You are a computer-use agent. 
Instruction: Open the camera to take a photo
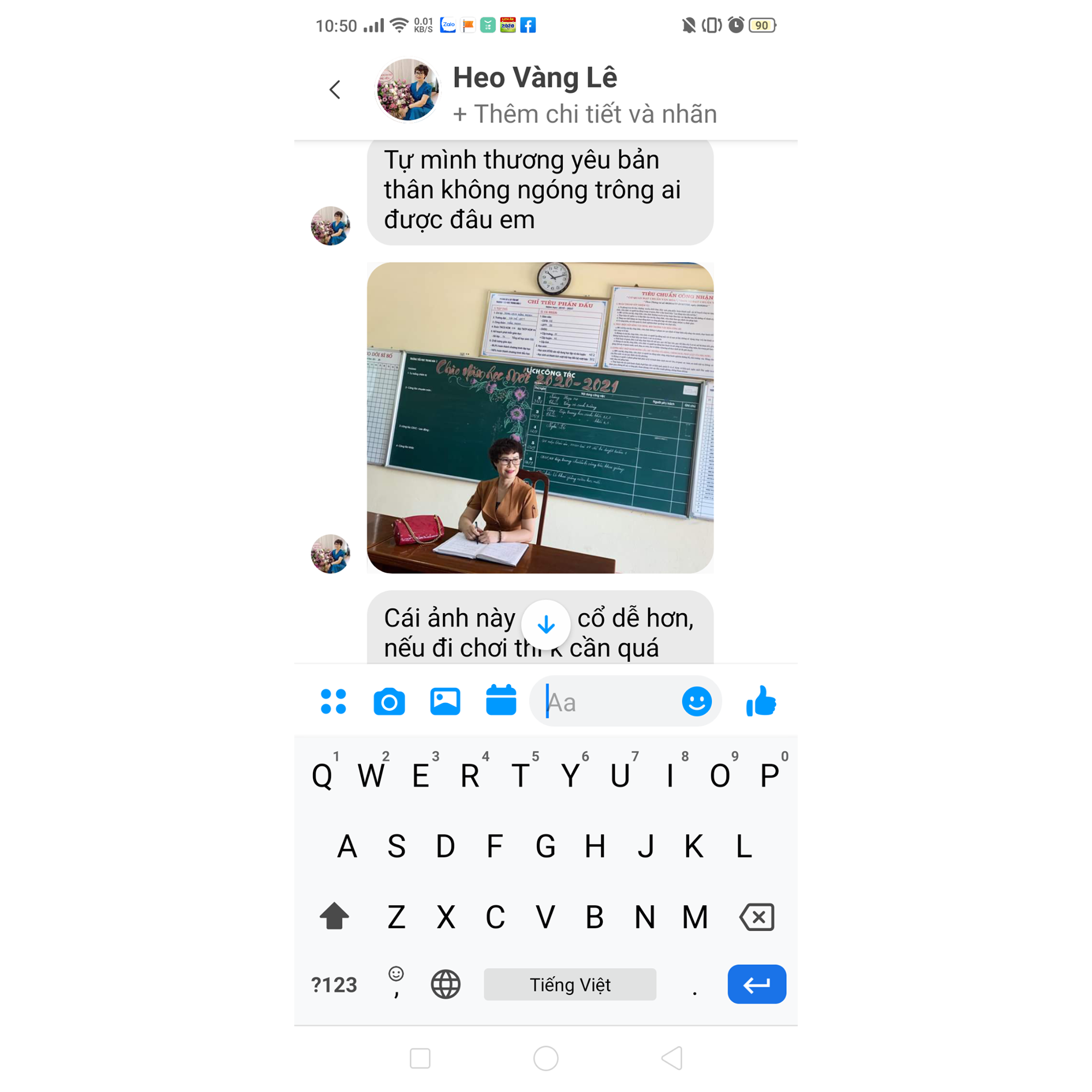tap(389, 702)
